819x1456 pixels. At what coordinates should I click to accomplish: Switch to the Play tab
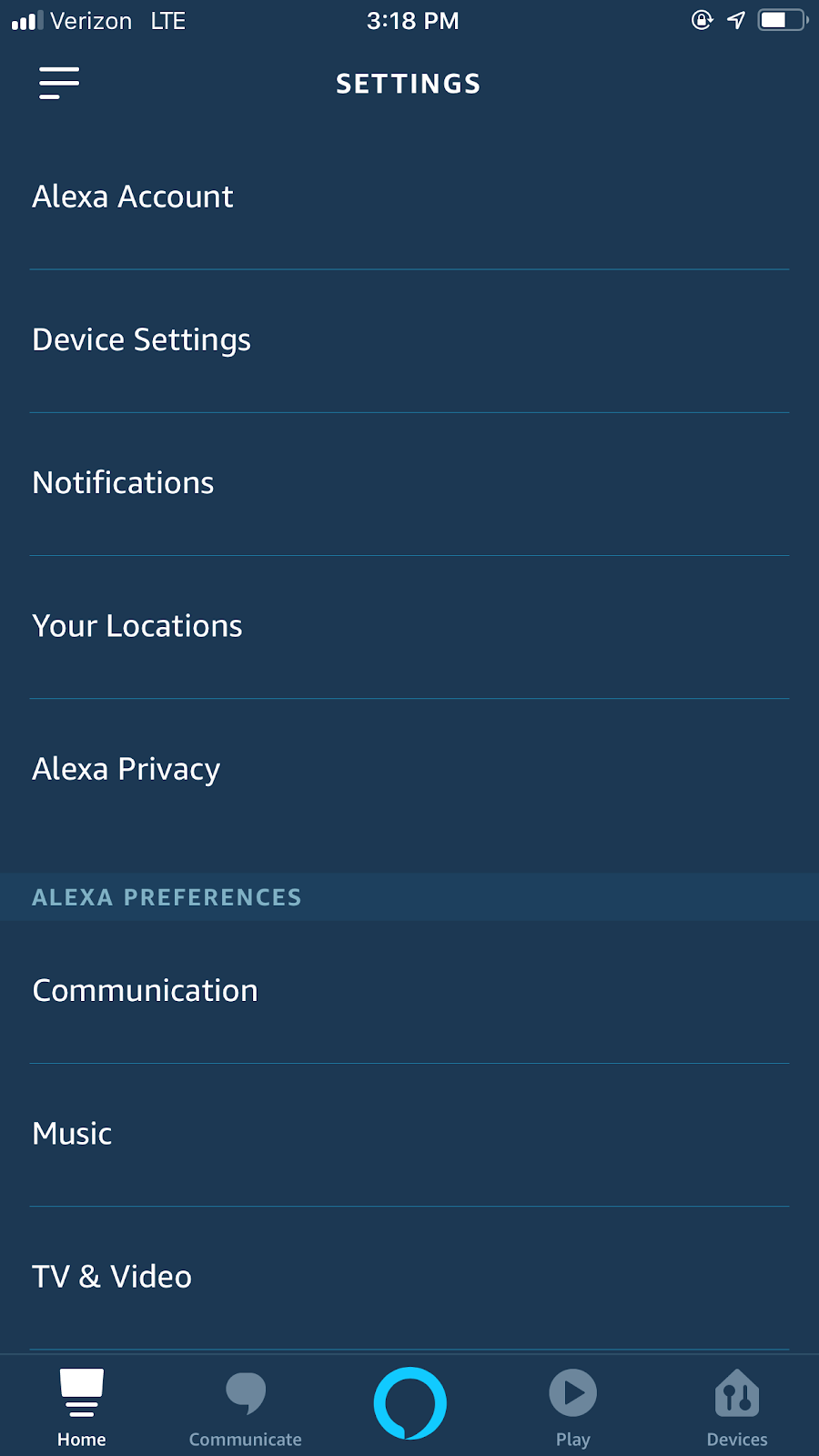[573, 1407]
